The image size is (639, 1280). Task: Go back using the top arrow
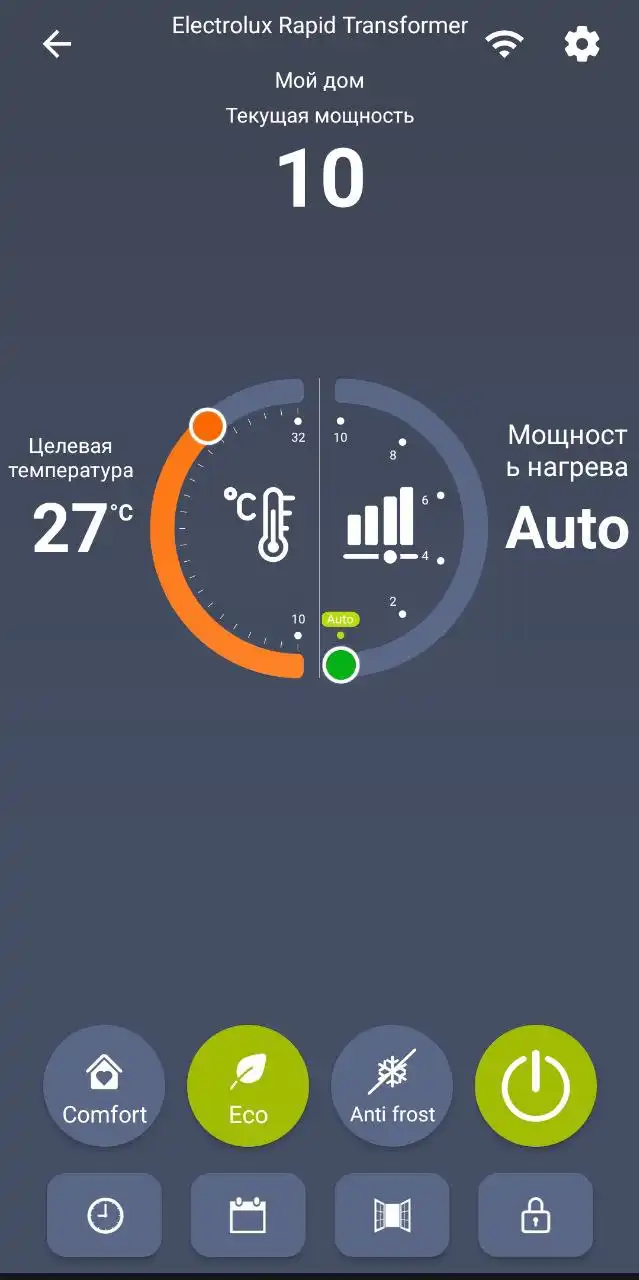click(57, 44)
